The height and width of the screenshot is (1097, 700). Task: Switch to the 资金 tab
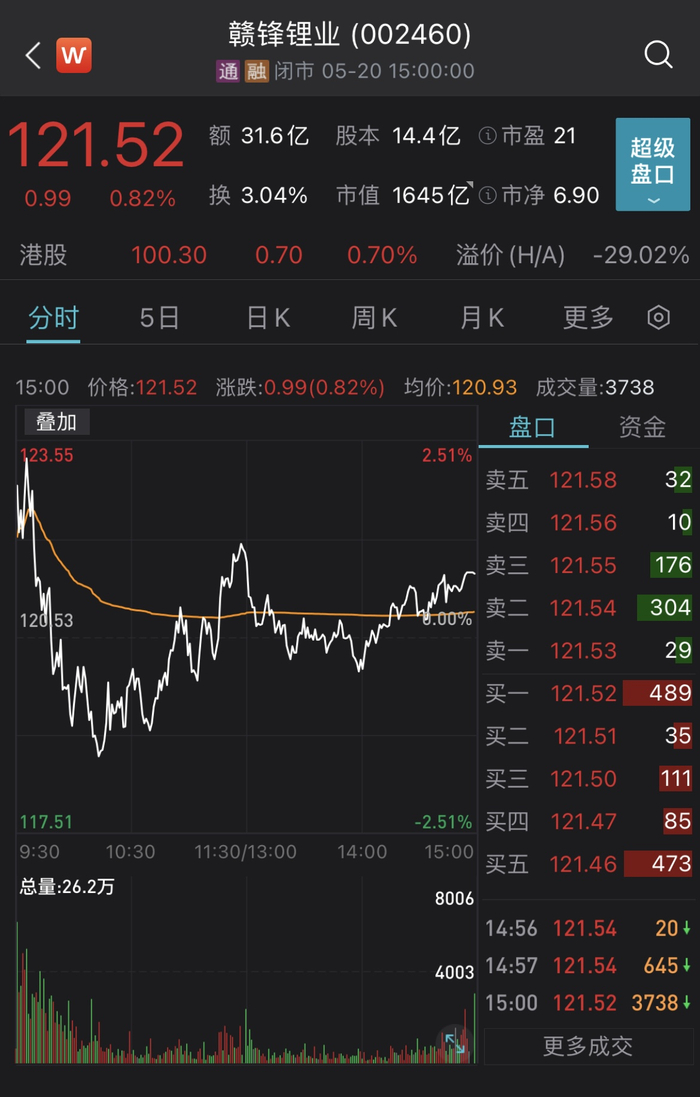(642, 426)
